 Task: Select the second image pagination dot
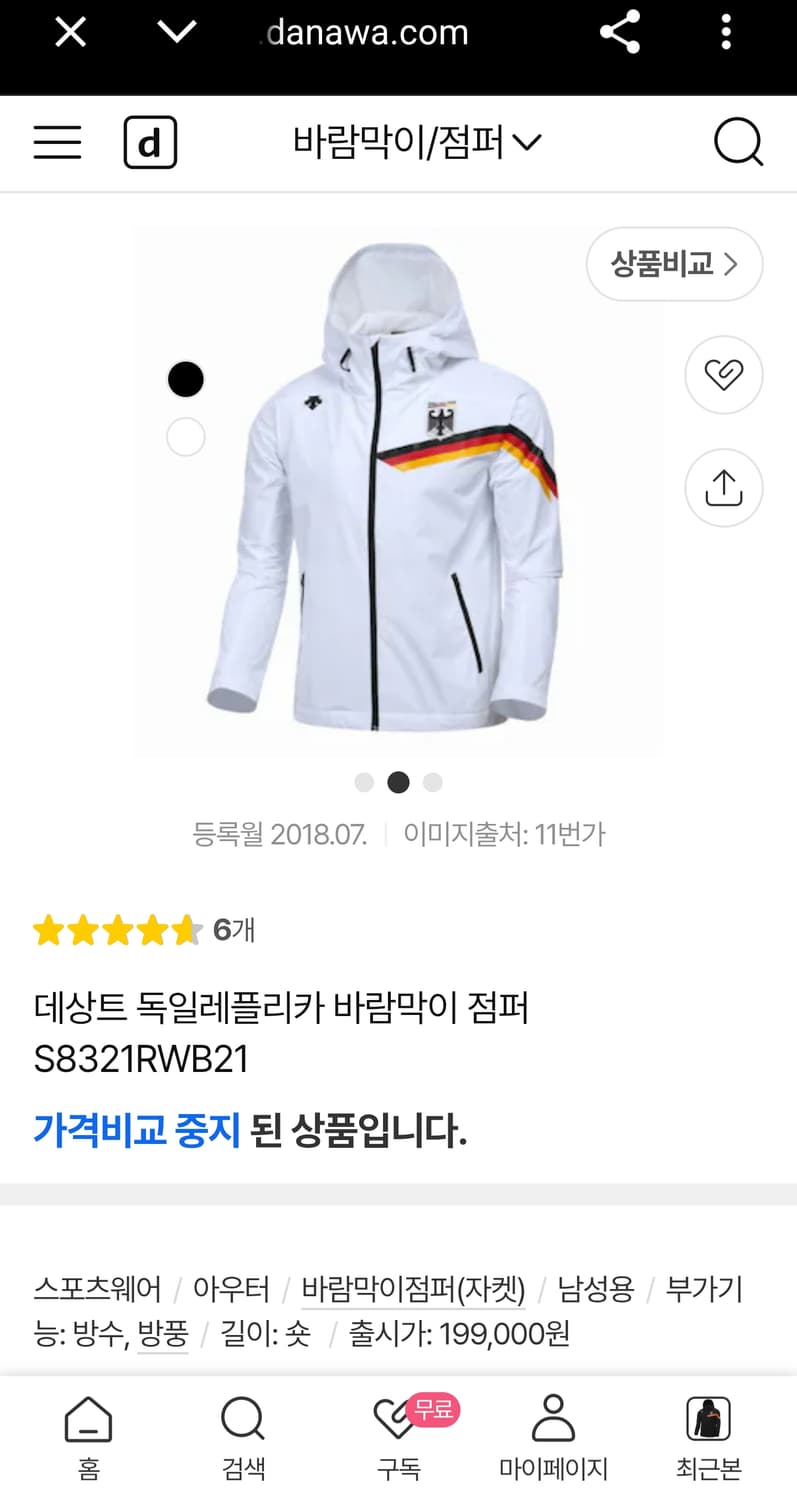pos(398,783)
